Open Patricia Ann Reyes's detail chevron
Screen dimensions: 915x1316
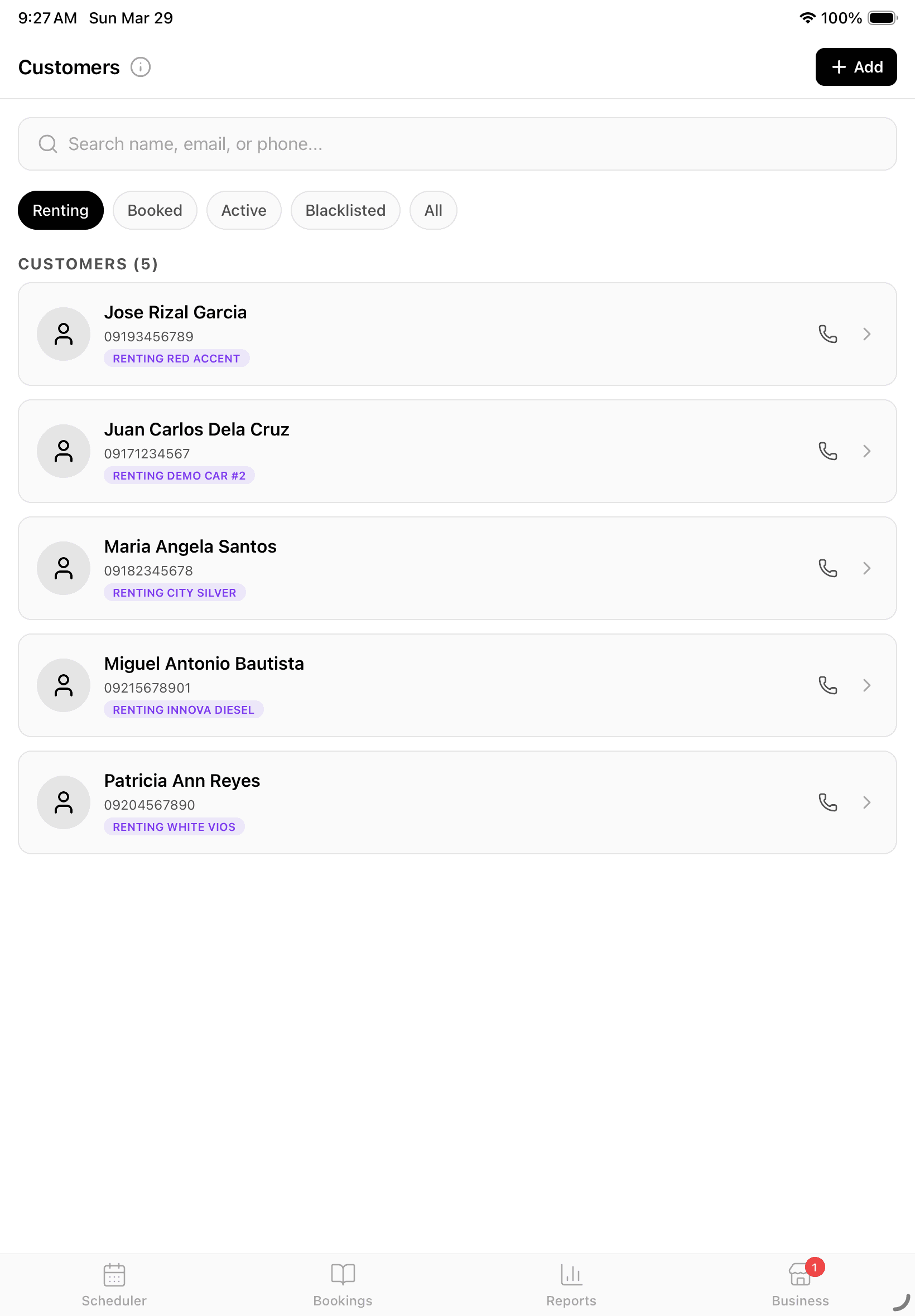tap(867, 802)
